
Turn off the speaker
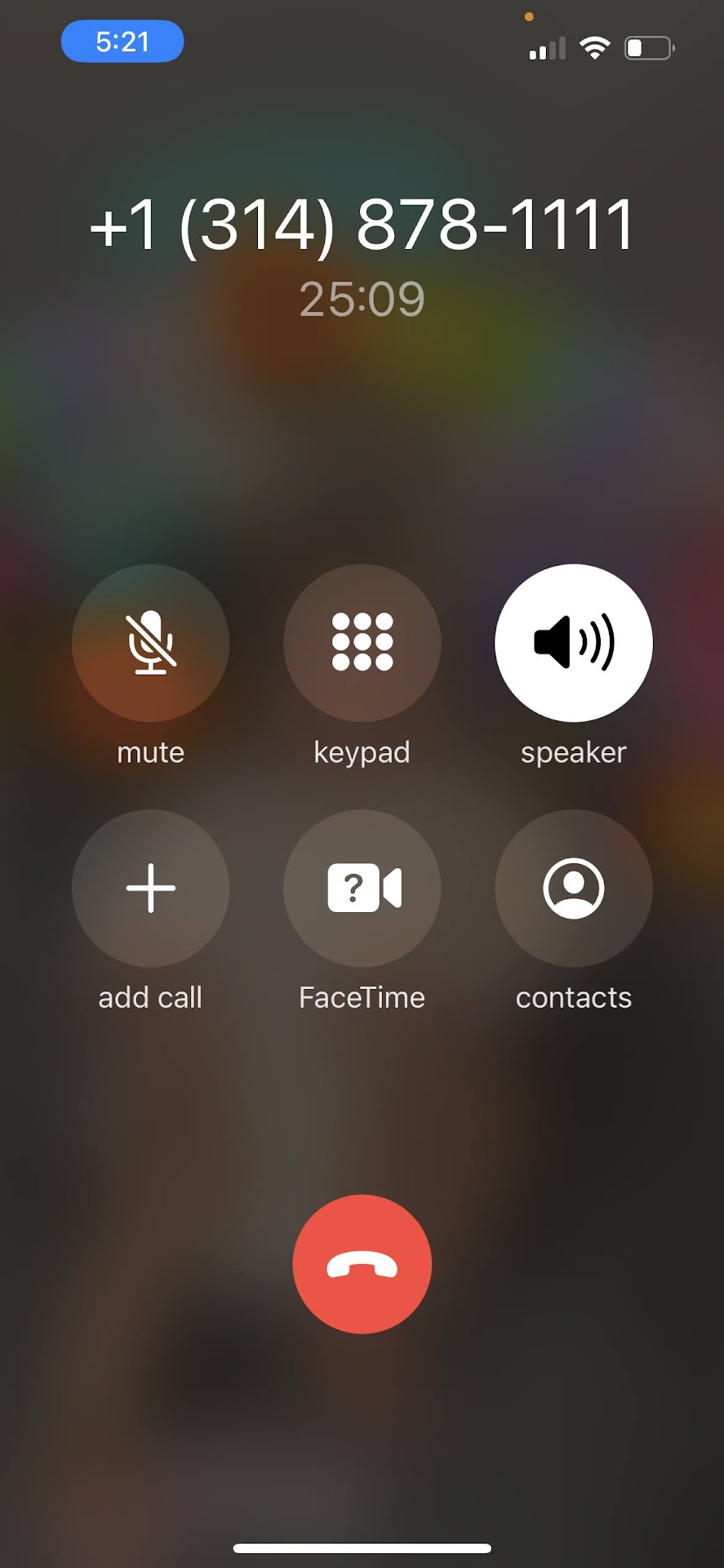(x=573, y=643)
